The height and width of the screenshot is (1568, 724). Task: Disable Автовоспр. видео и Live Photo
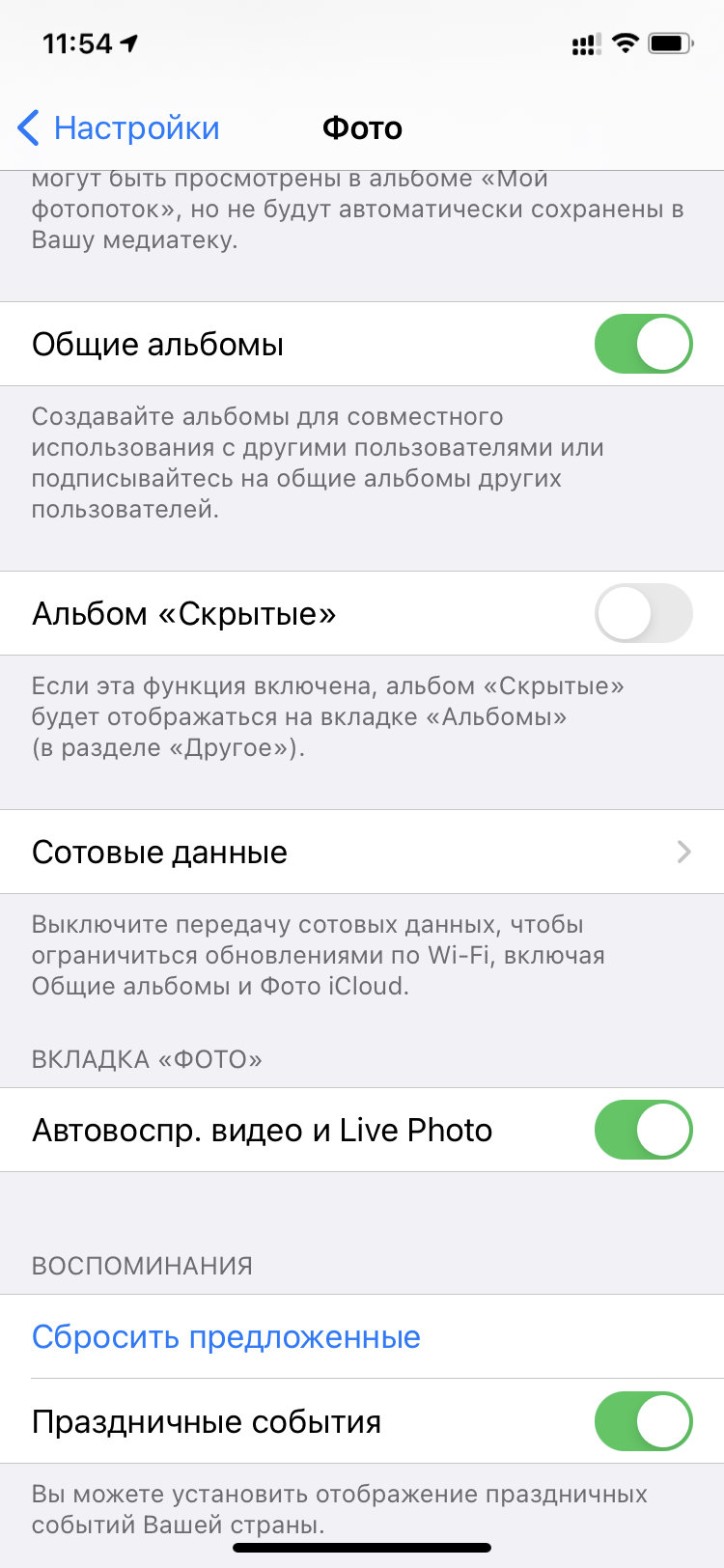(x=643, y=1131)
